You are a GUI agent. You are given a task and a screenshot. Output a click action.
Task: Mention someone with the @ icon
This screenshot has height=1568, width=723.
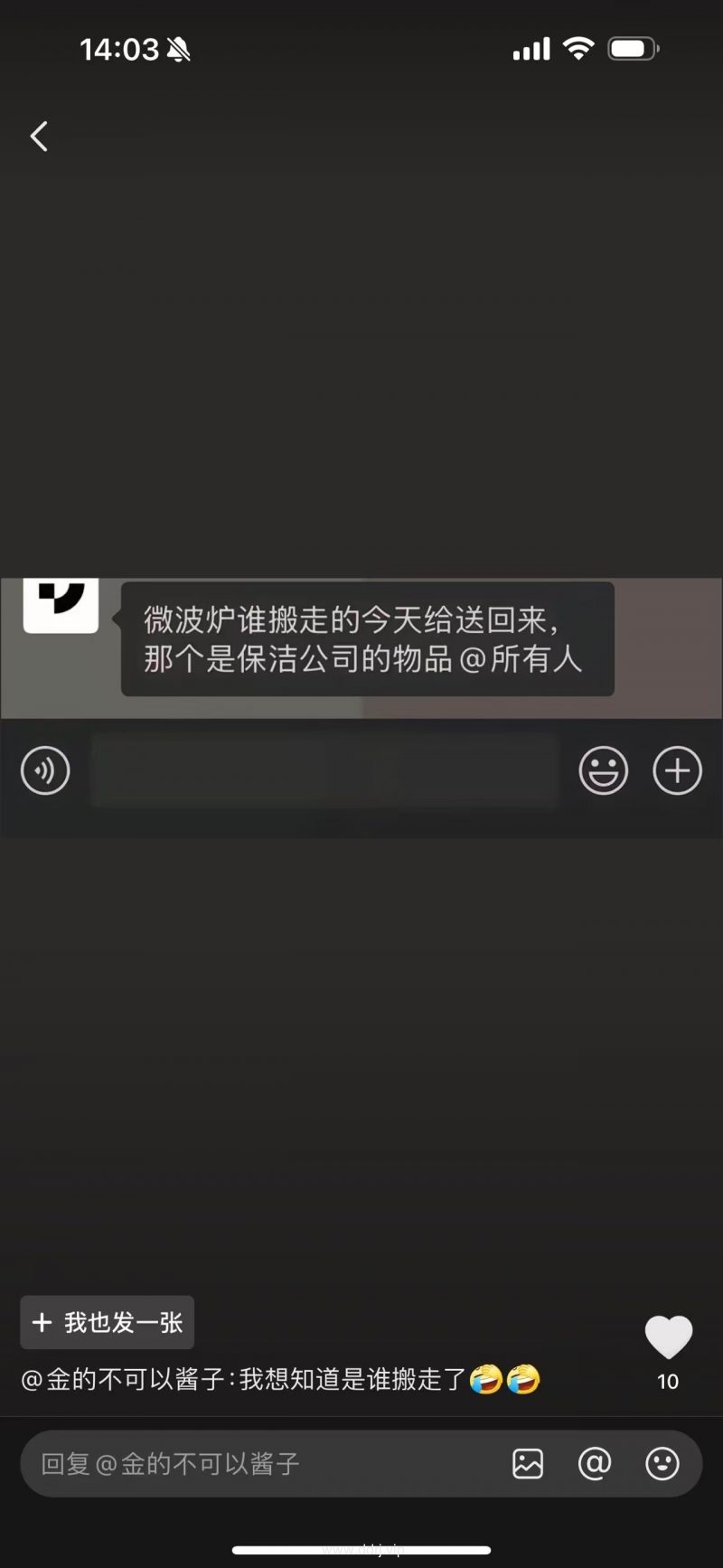click(x=595, y=1463)
